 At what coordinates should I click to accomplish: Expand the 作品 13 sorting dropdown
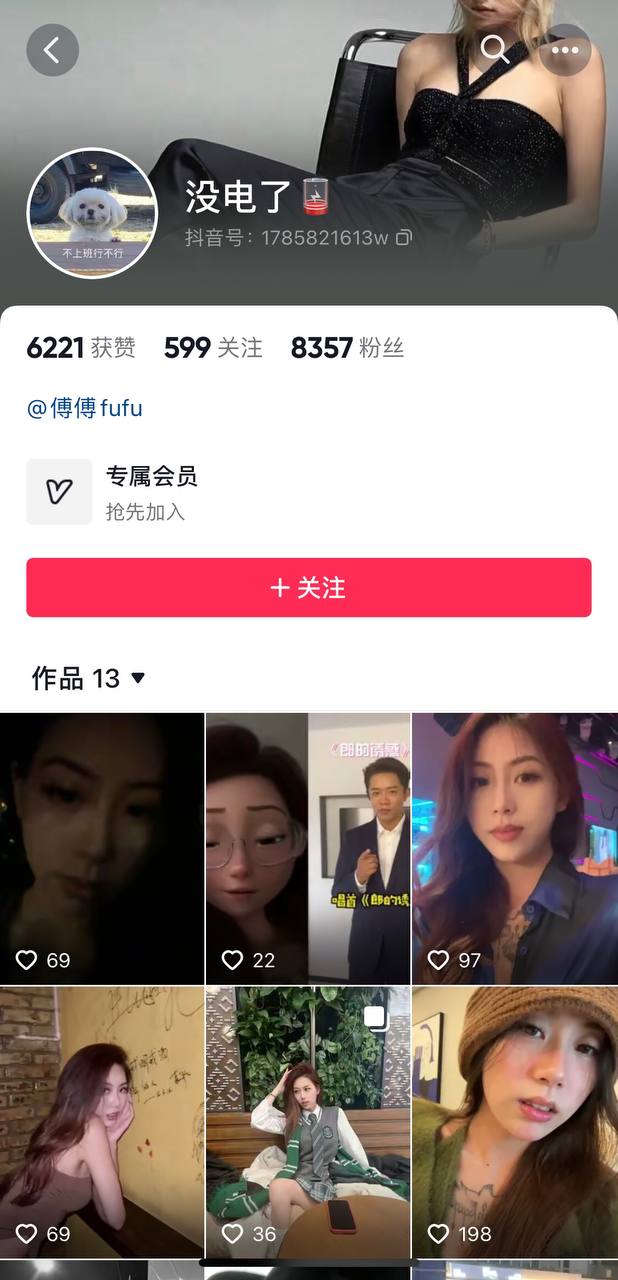pos(89,678)
